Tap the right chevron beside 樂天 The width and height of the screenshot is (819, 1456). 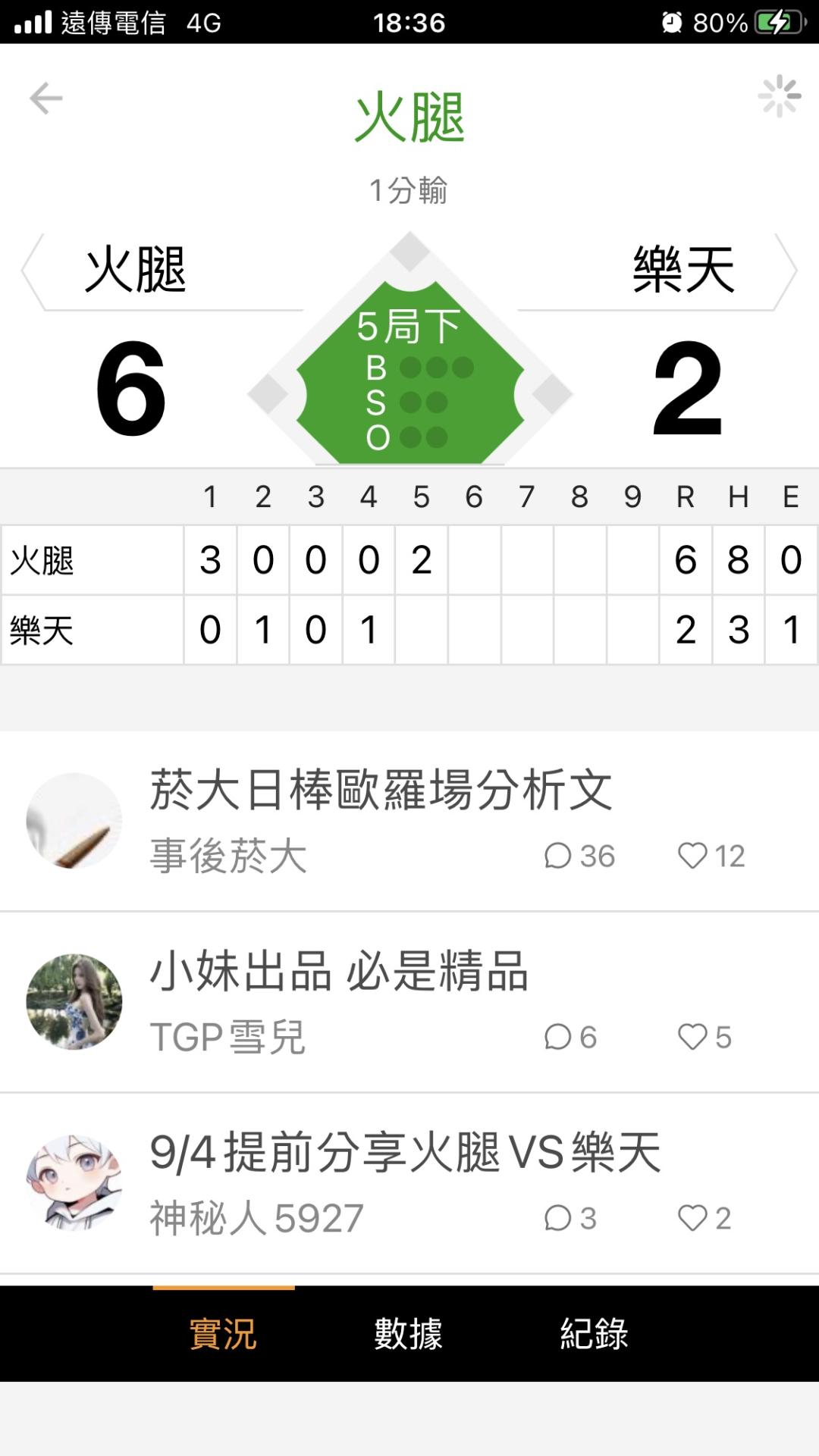tap(786, 271)
